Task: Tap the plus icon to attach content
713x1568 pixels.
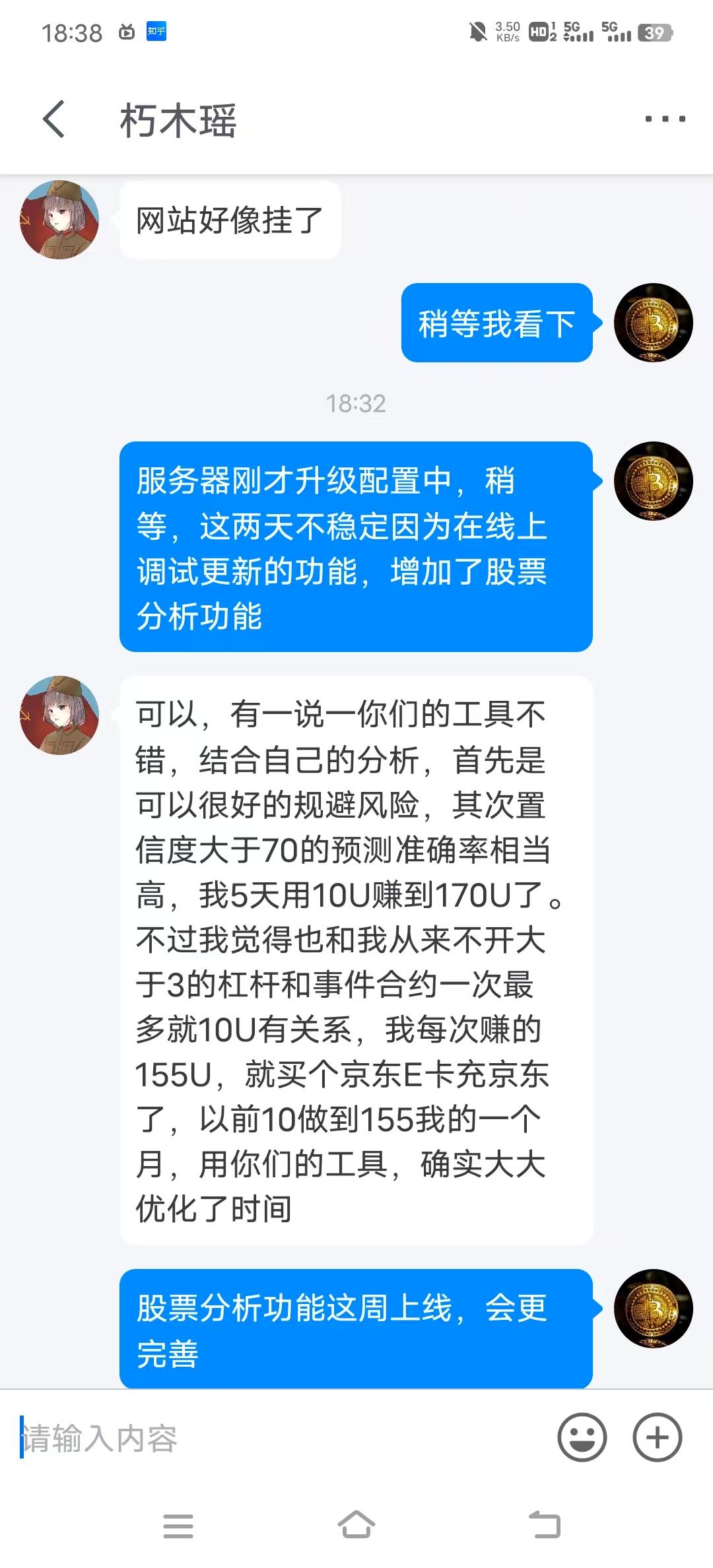Action: coord(656,1437)
